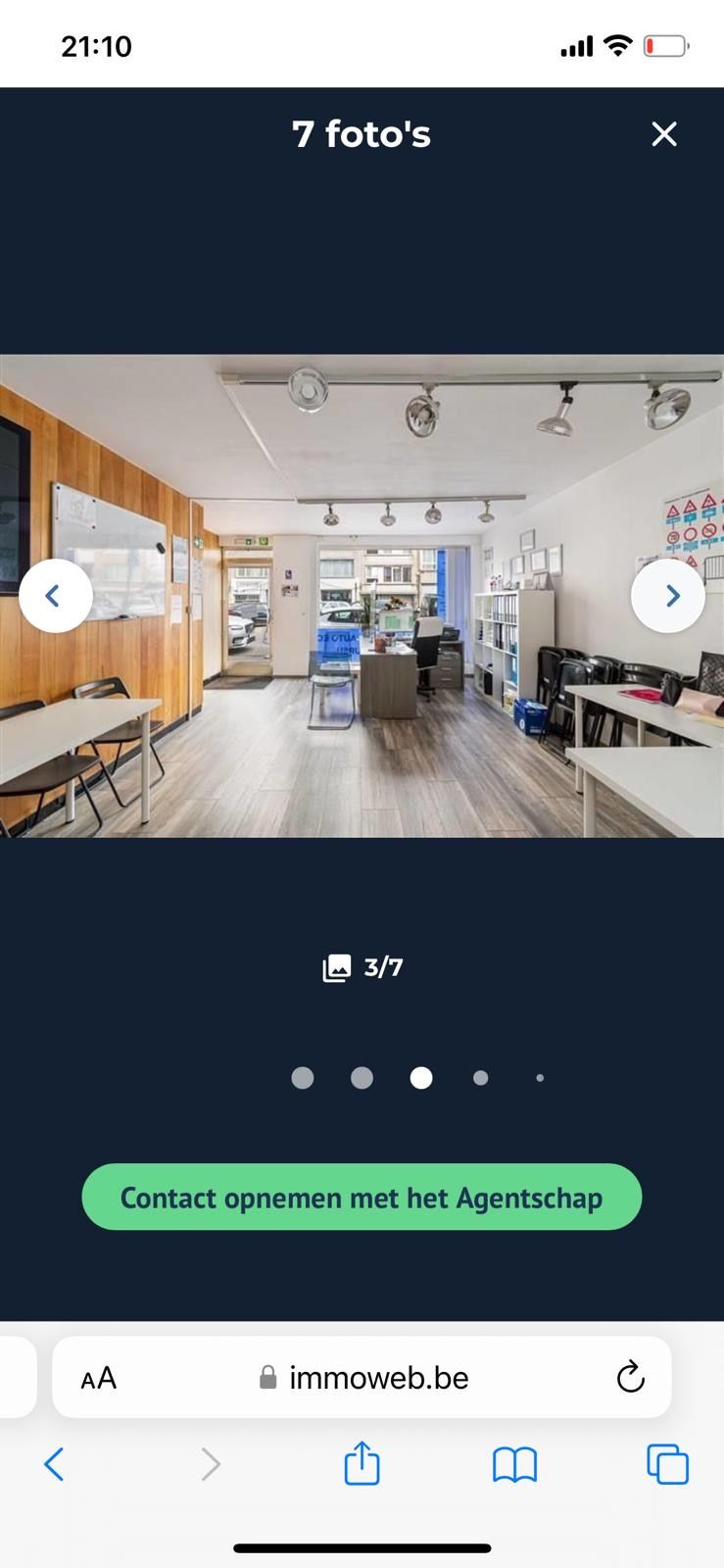Tap Contact opnemen met het Agentschap
The height and width of the screenshot is (1568, 724).
pyautogui.click(x=362, y=1197)
